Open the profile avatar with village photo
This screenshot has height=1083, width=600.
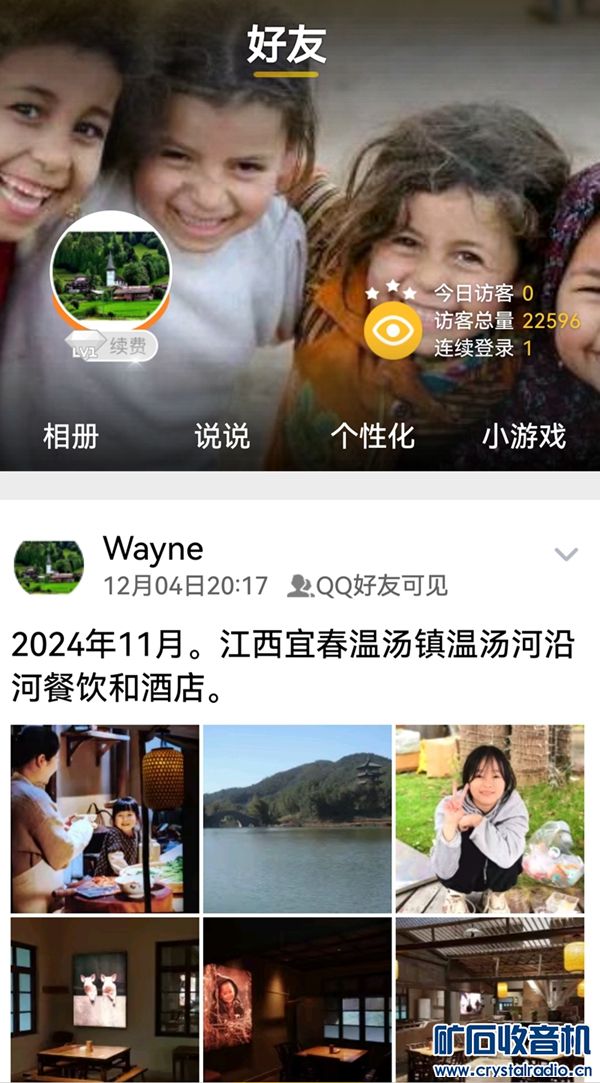tap(111, 268)
